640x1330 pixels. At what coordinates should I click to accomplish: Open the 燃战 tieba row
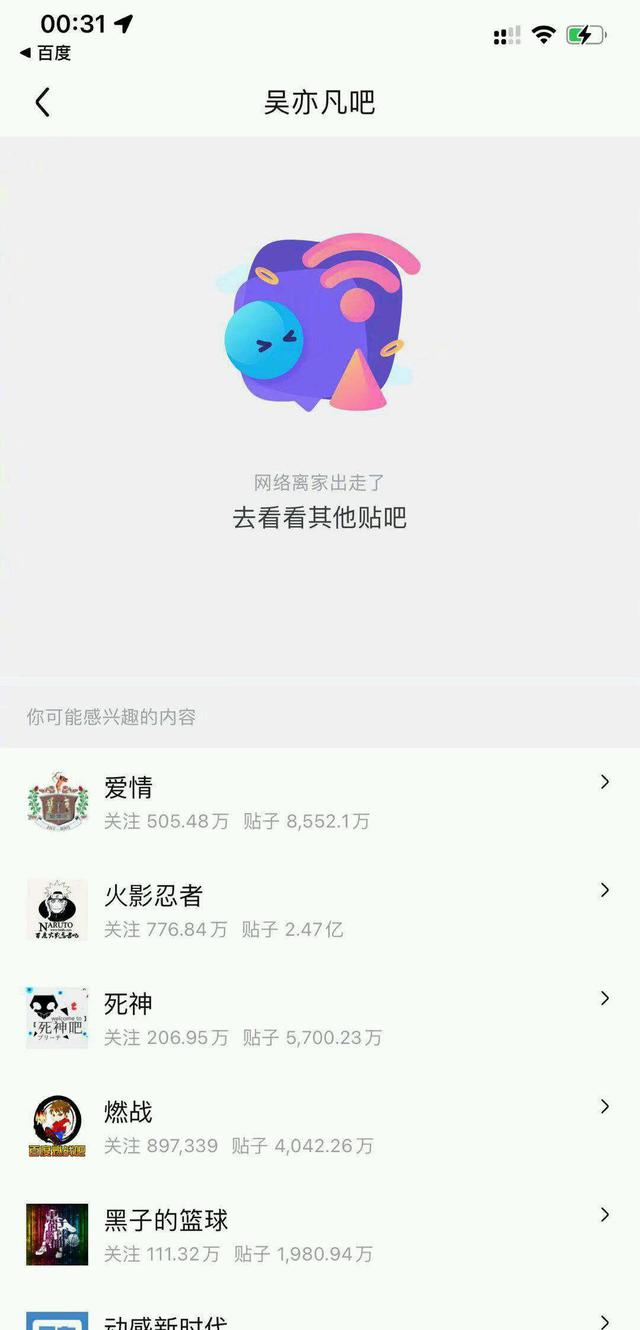(320, 1126)
